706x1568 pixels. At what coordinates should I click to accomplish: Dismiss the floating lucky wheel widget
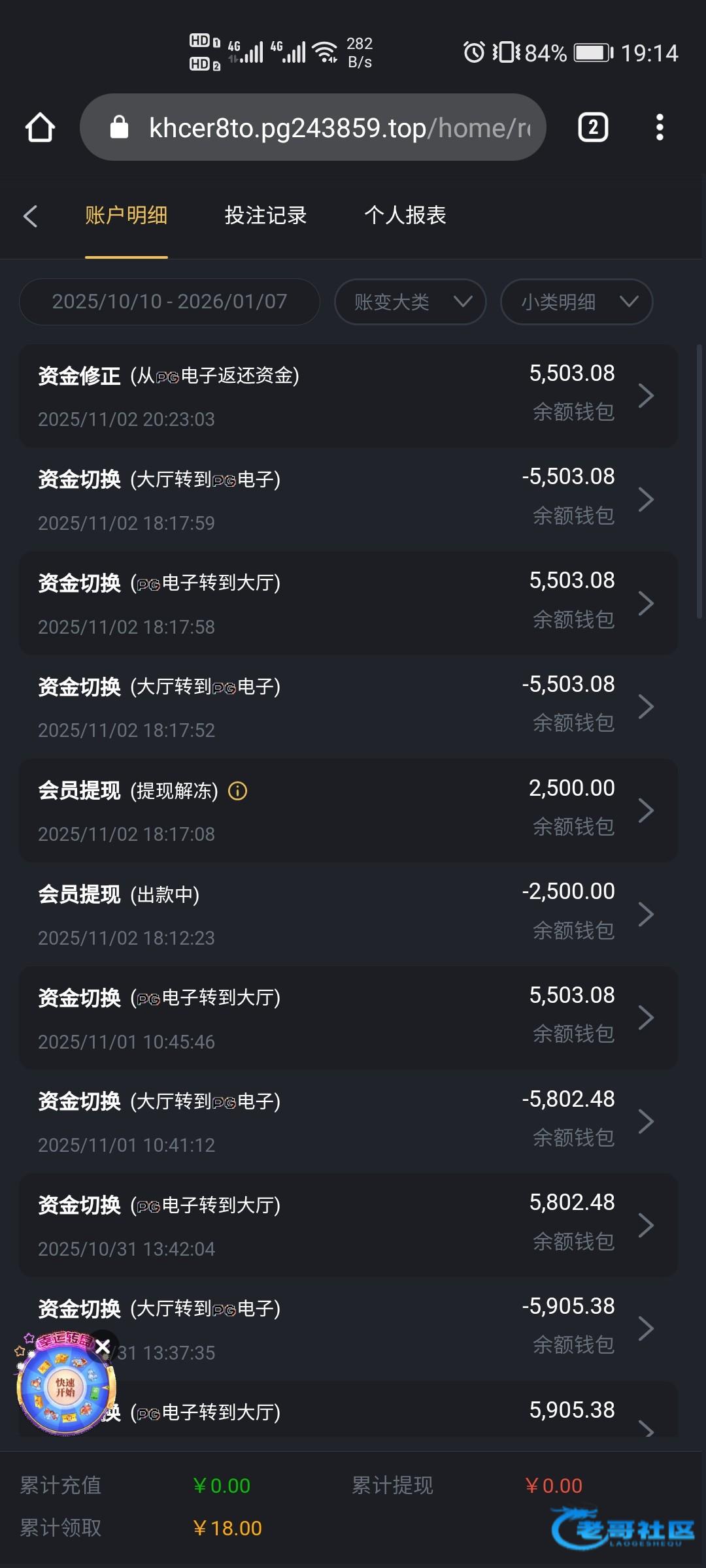tap(103, 1347)
